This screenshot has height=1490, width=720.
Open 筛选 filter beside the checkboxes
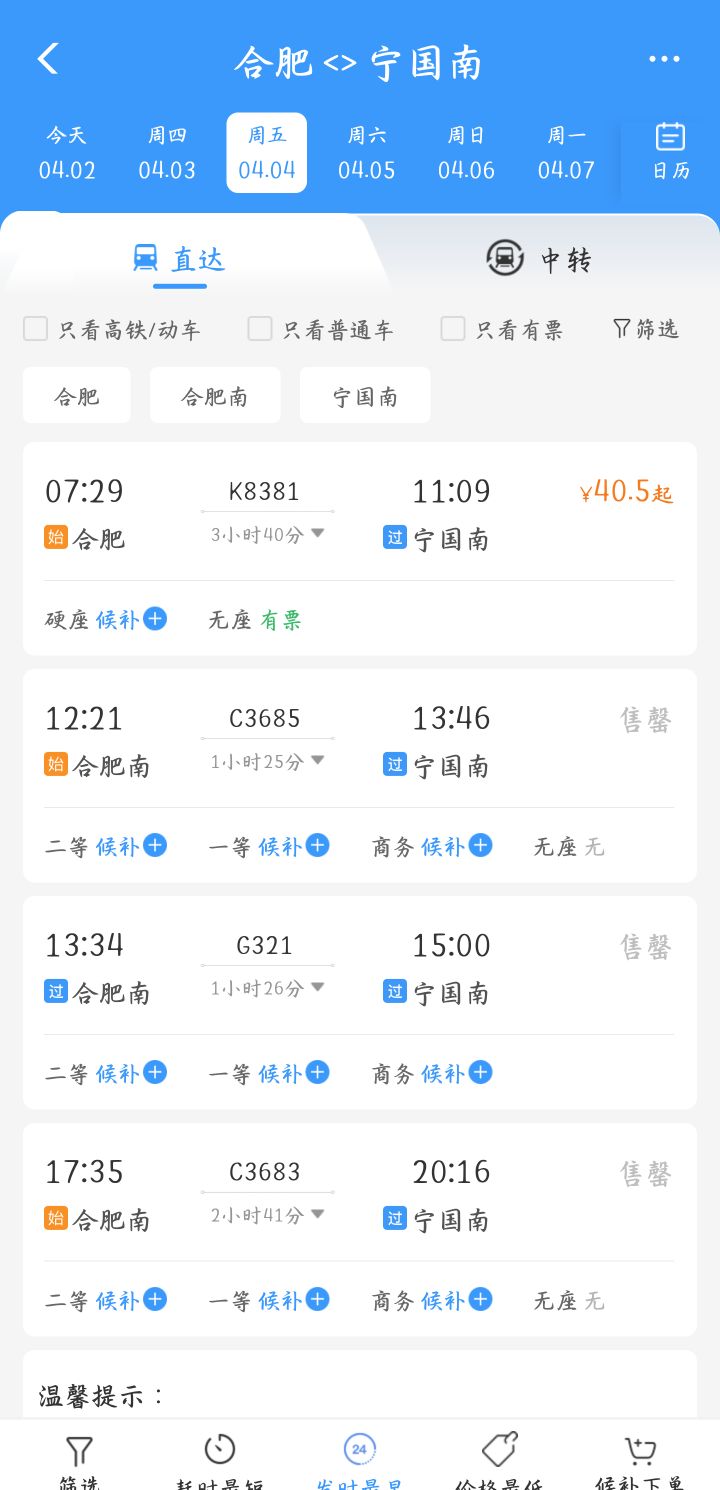click(646, 328)
